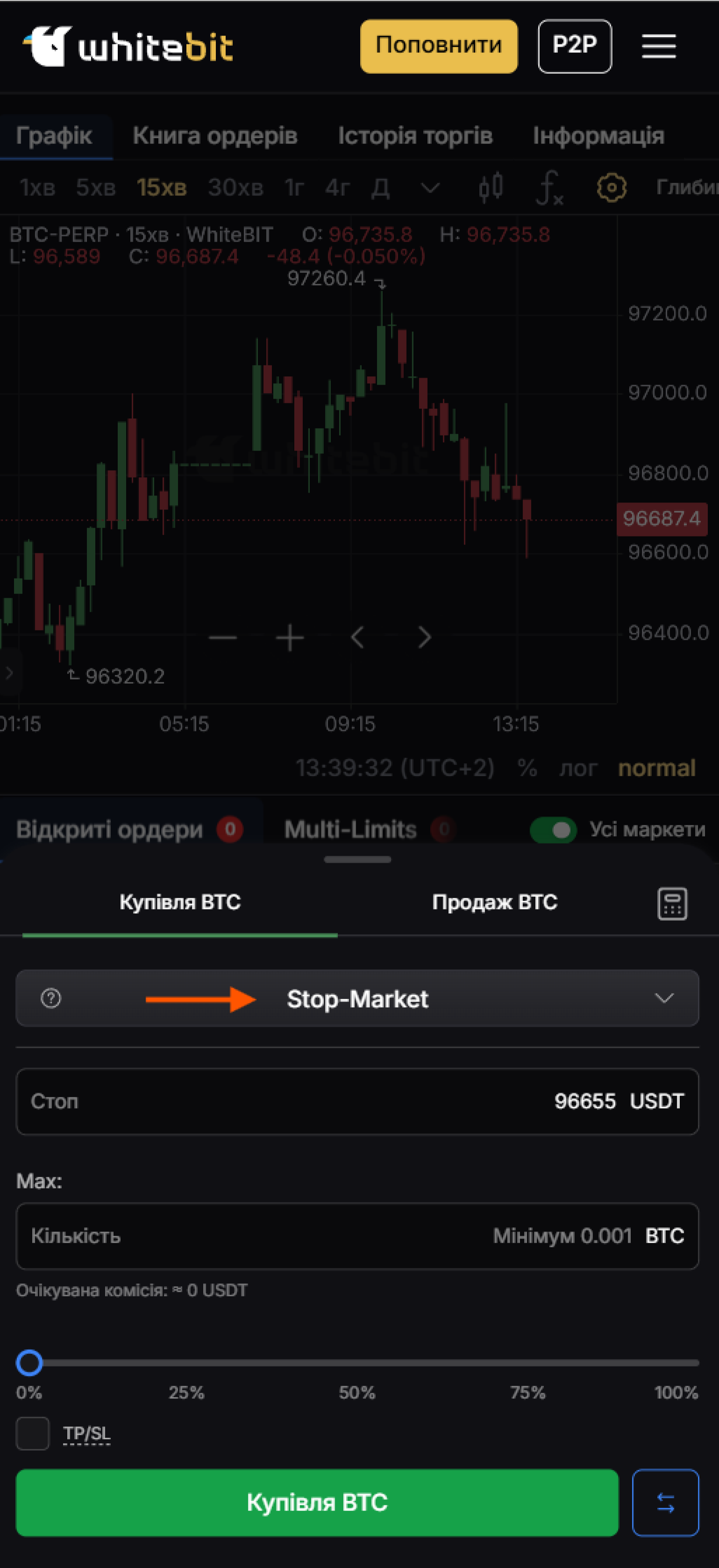Toggle the Усі маркети switch
Viewport: 719px width, 1568px height.
[x=553, y=830]
